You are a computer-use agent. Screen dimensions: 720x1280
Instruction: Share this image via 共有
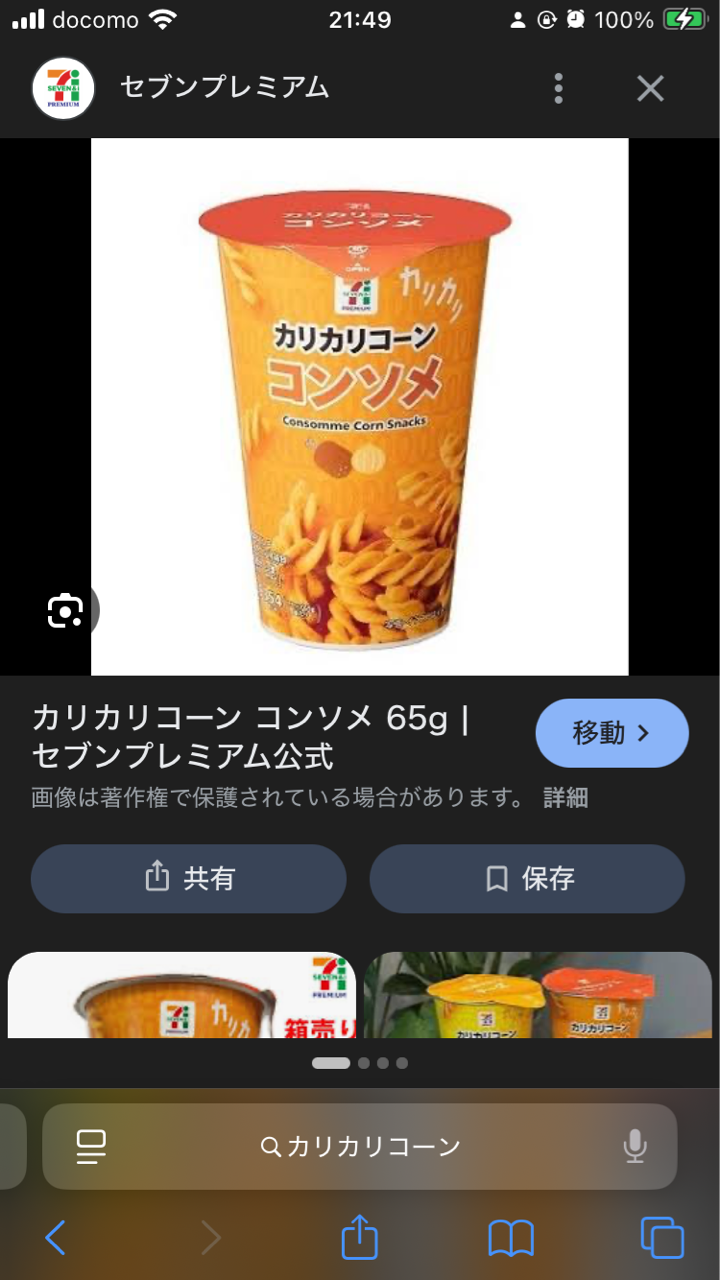pyautogui.click(x=188, y=878)
